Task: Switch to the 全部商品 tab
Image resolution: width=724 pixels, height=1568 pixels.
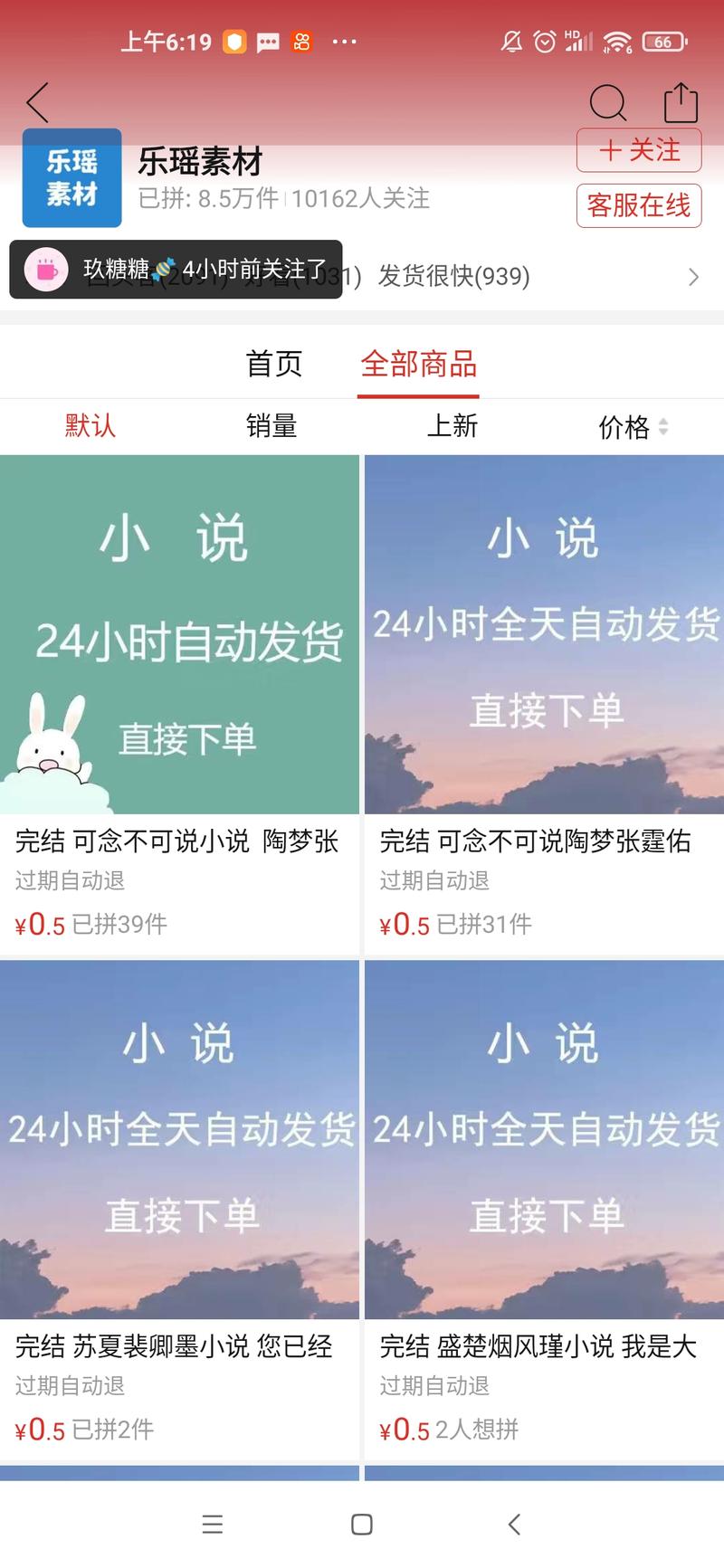Action: [418, 364]
